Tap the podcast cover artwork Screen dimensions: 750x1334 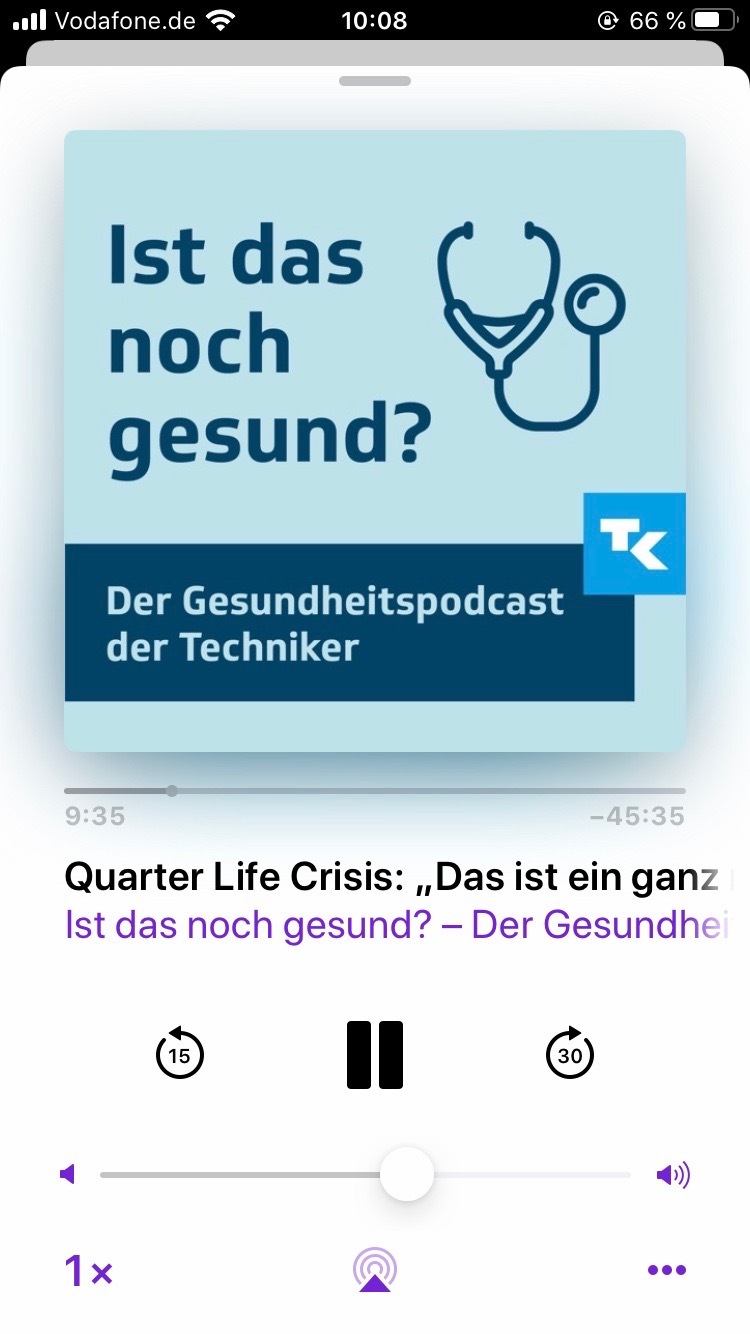click(x=375, y=440)
